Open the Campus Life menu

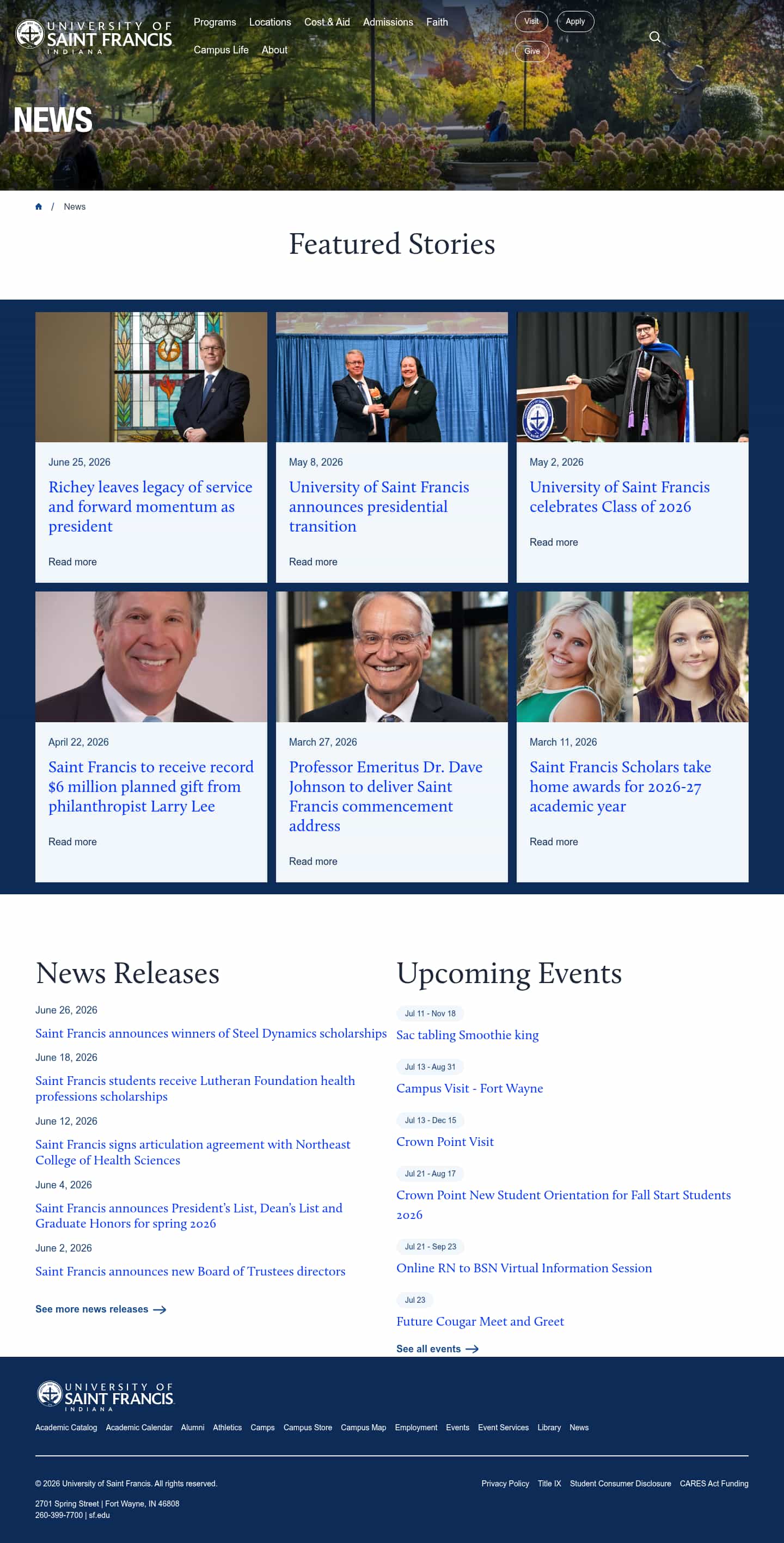point(221,50)
